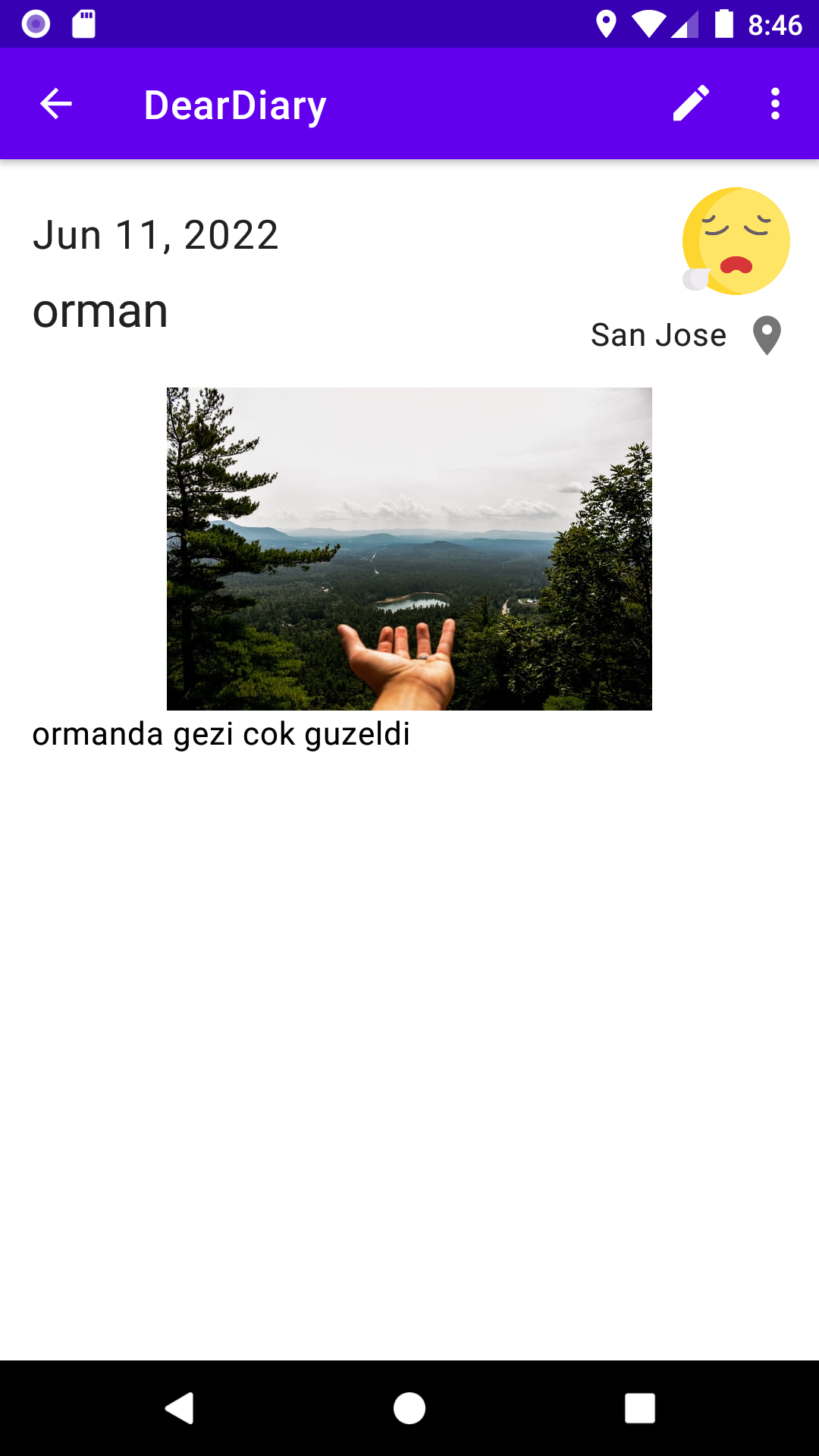
Task: Tap the clock showing 8:46
Action: (775, 24)
